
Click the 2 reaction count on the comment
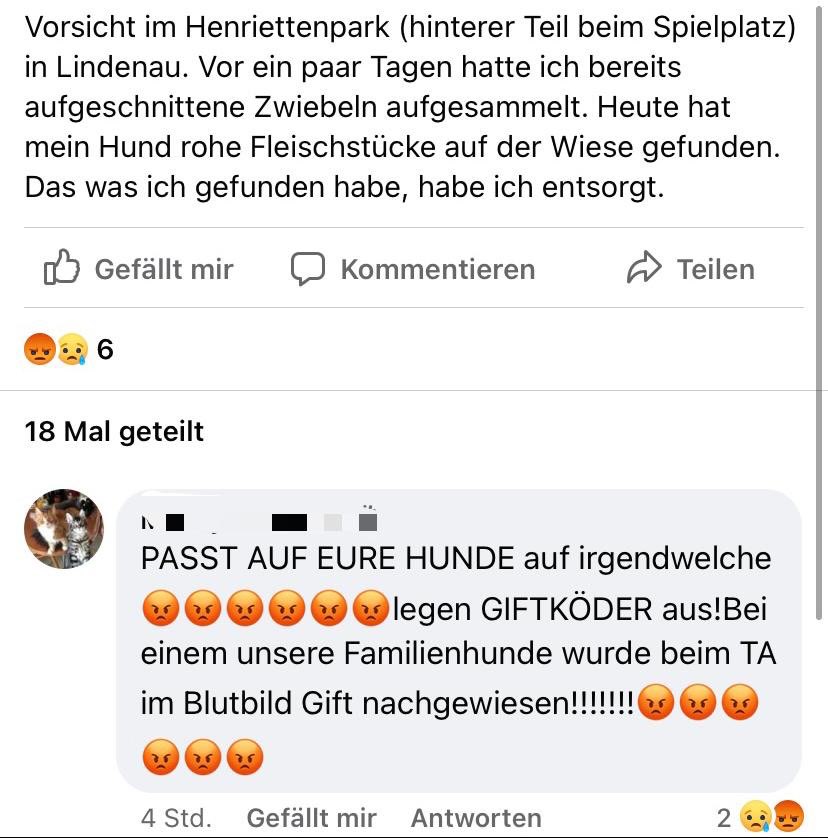click(726, 817)
